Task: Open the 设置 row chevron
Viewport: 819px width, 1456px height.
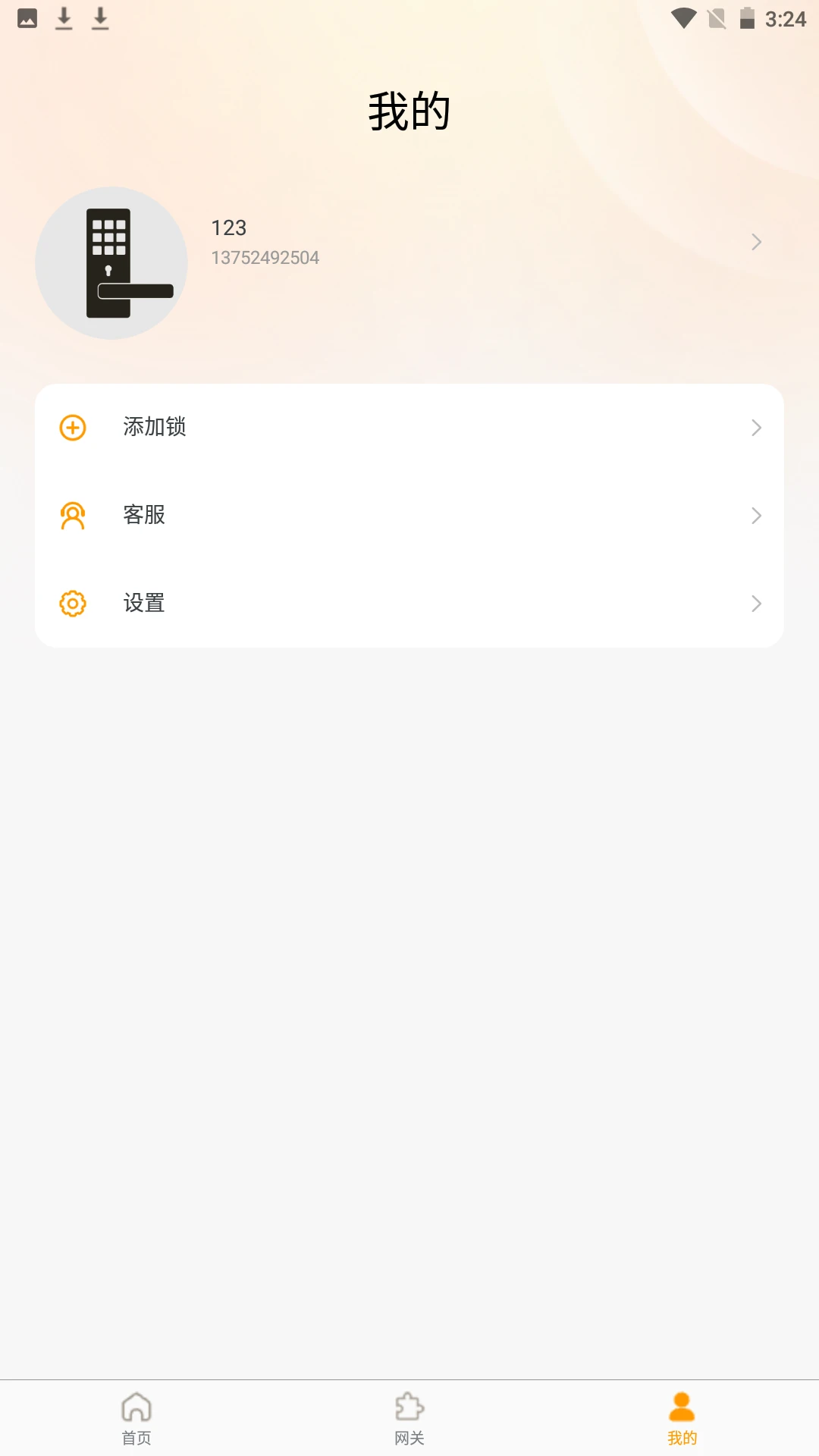Action: click(756, 604)
